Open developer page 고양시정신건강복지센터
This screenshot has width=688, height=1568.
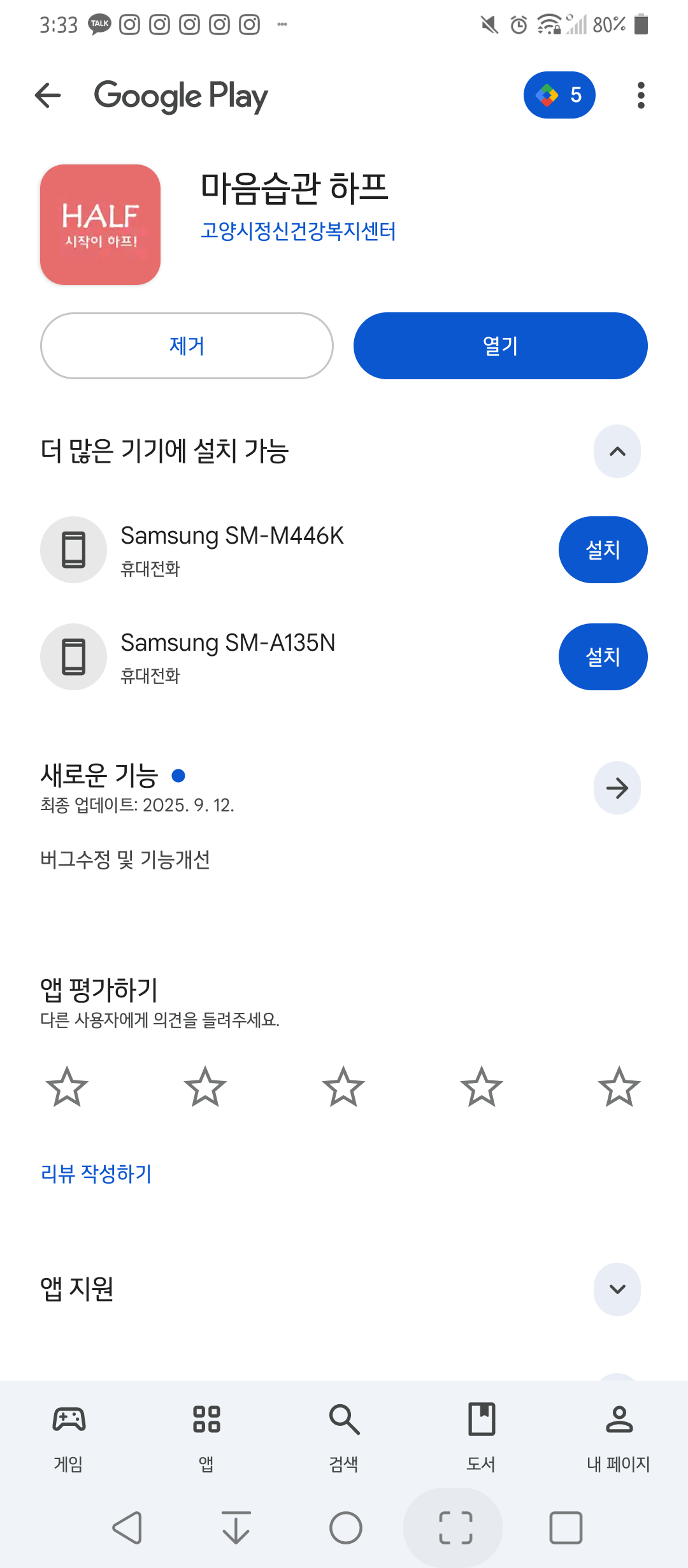[298, 231]
